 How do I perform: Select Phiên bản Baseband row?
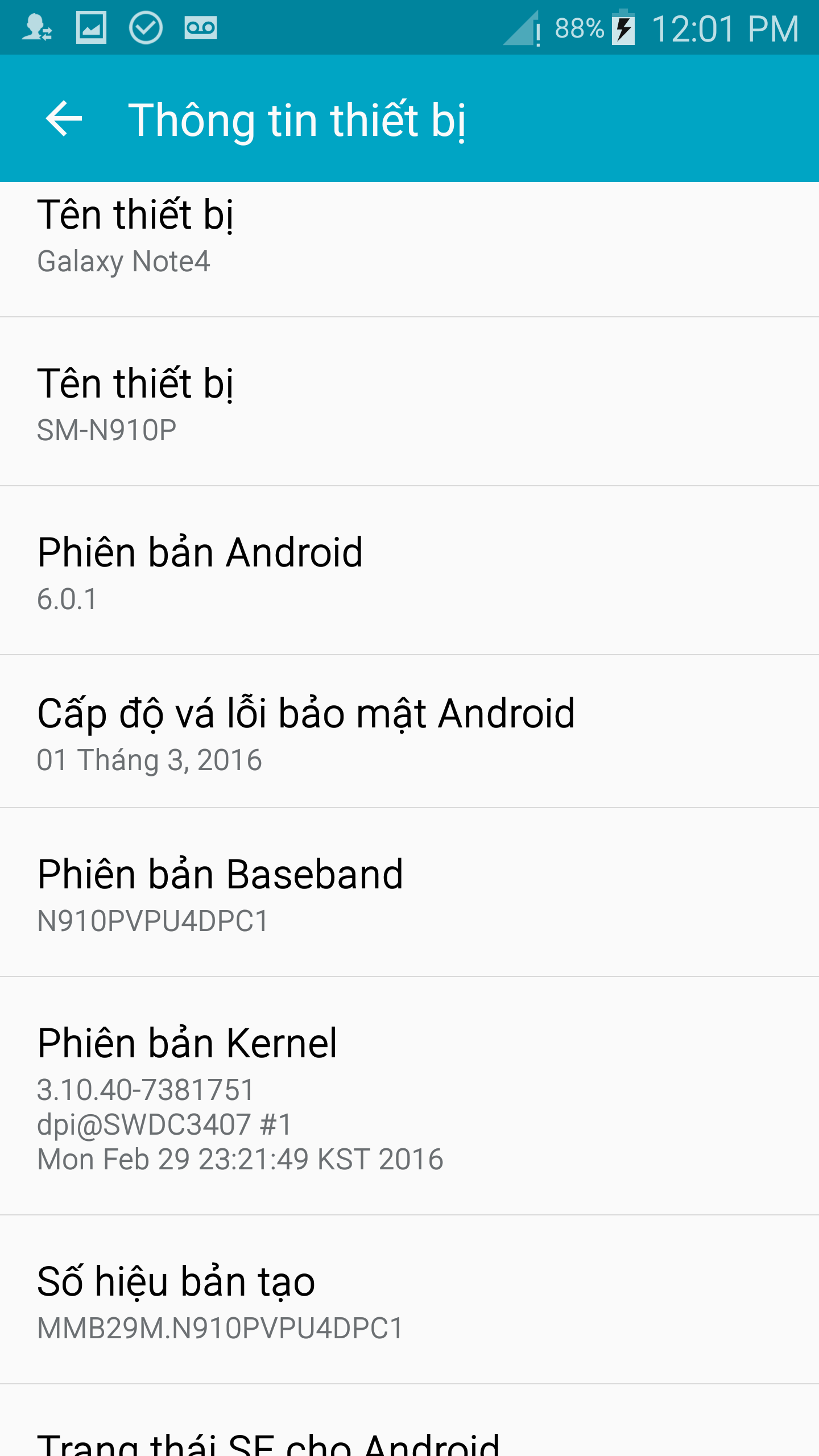tap(409, 892)
